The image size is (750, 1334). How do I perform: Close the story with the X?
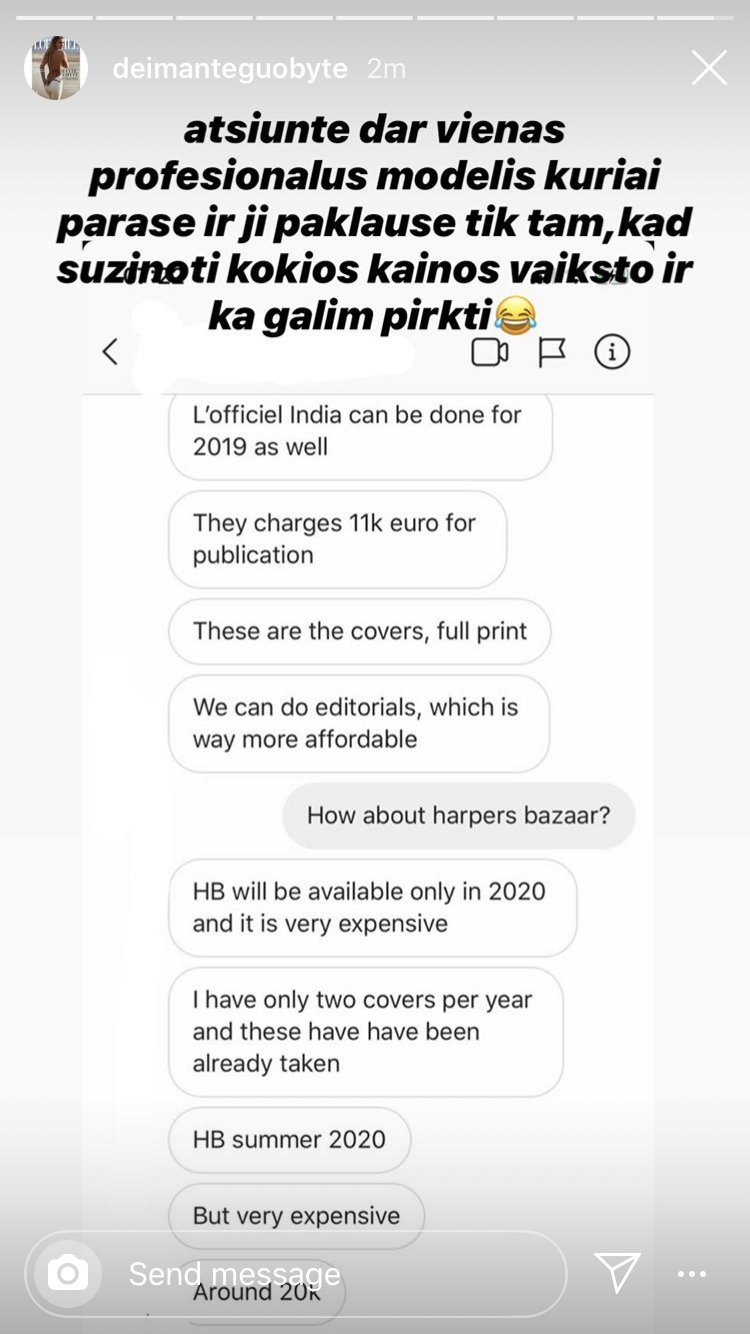click(x=709, y=68)
